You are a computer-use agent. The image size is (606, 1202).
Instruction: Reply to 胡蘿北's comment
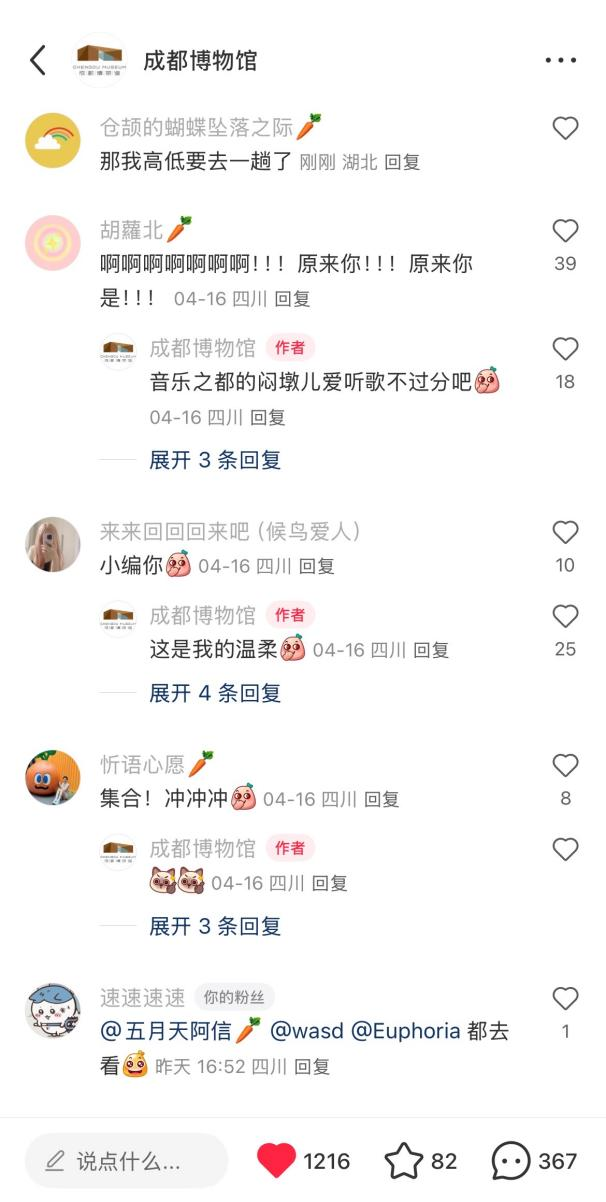[293, 298]
